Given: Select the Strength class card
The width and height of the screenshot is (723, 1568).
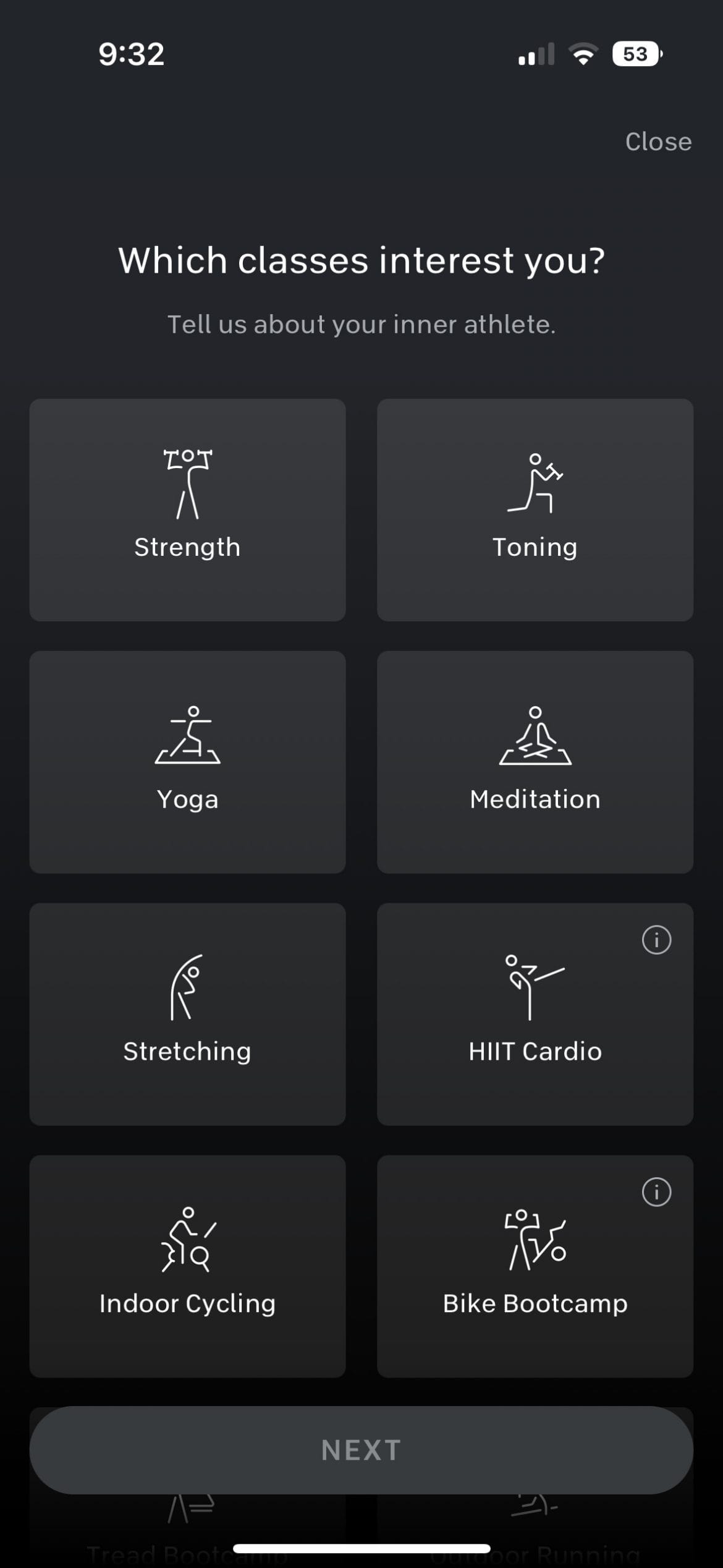Looking at the screenshot, I should pyautogui.click(x=187, y=510).
